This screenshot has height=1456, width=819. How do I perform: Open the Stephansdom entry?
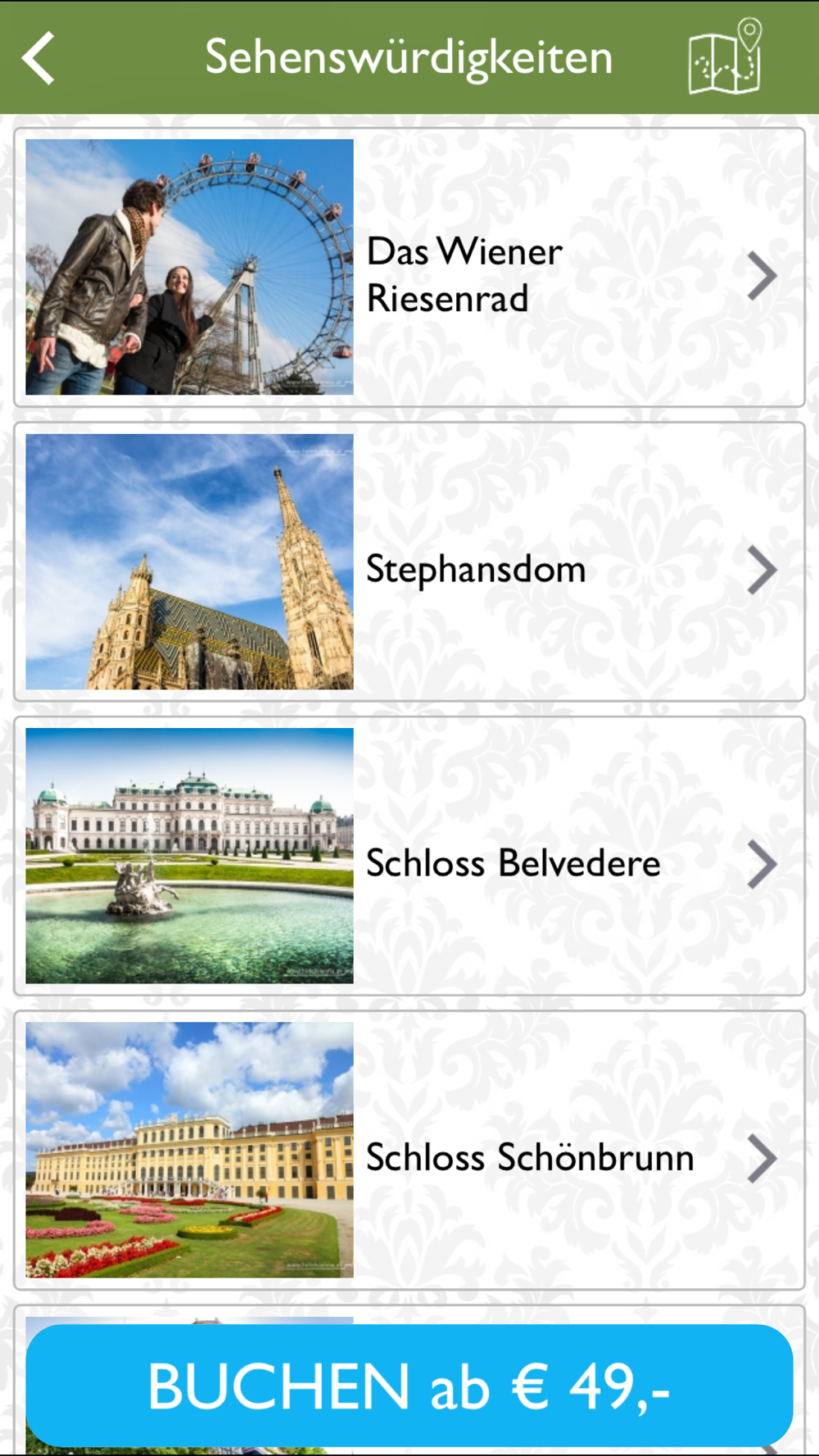409,562
